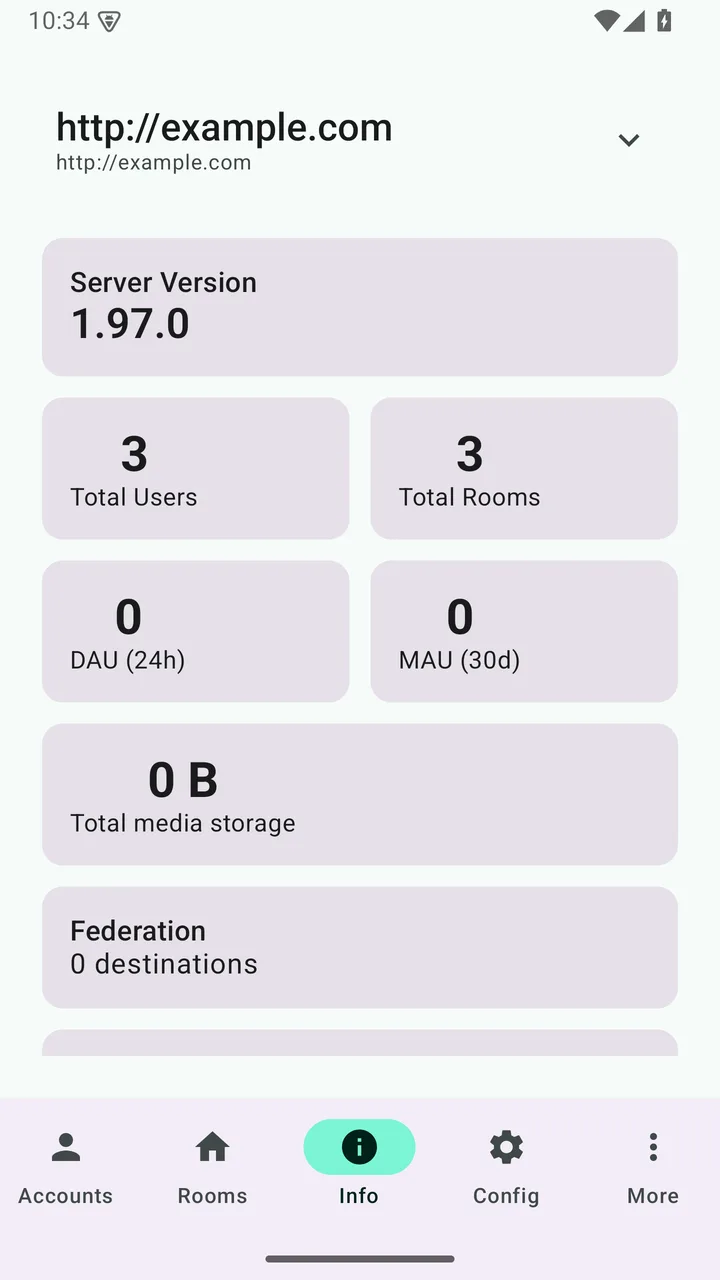Open the Federation destinations card
The height and width of the screenshot is (1280, 720).
click(360, 947)
